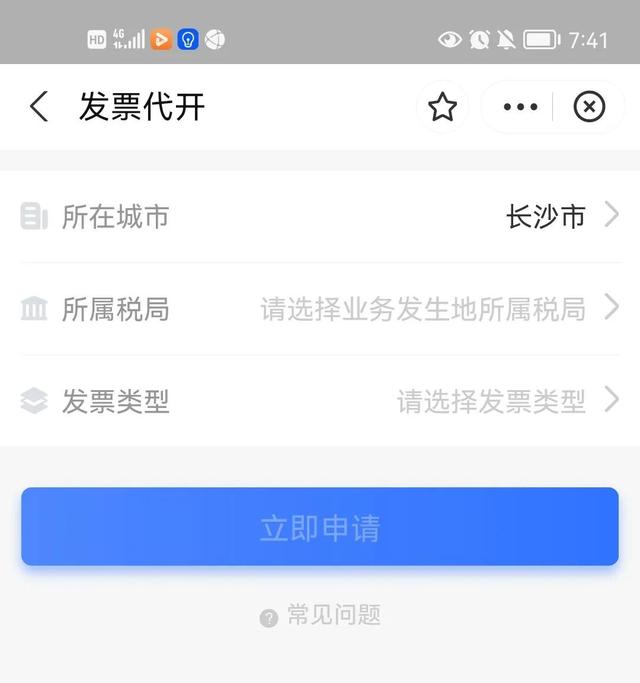Close the mini program
Viewport: 640px width, 683px height.
(589, 107)
